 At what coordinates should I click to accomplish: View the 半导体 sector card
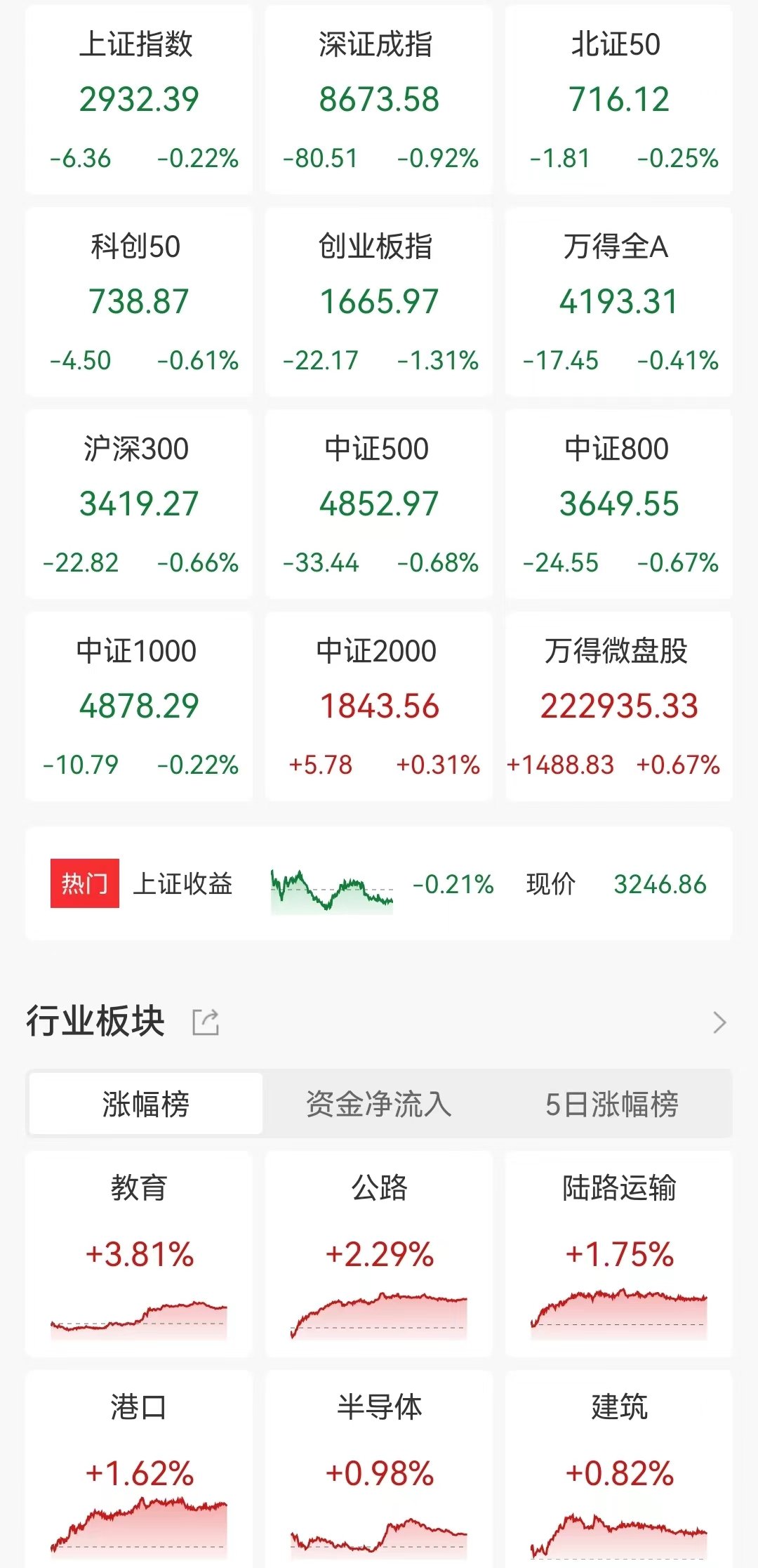(x=378, y=1469)
